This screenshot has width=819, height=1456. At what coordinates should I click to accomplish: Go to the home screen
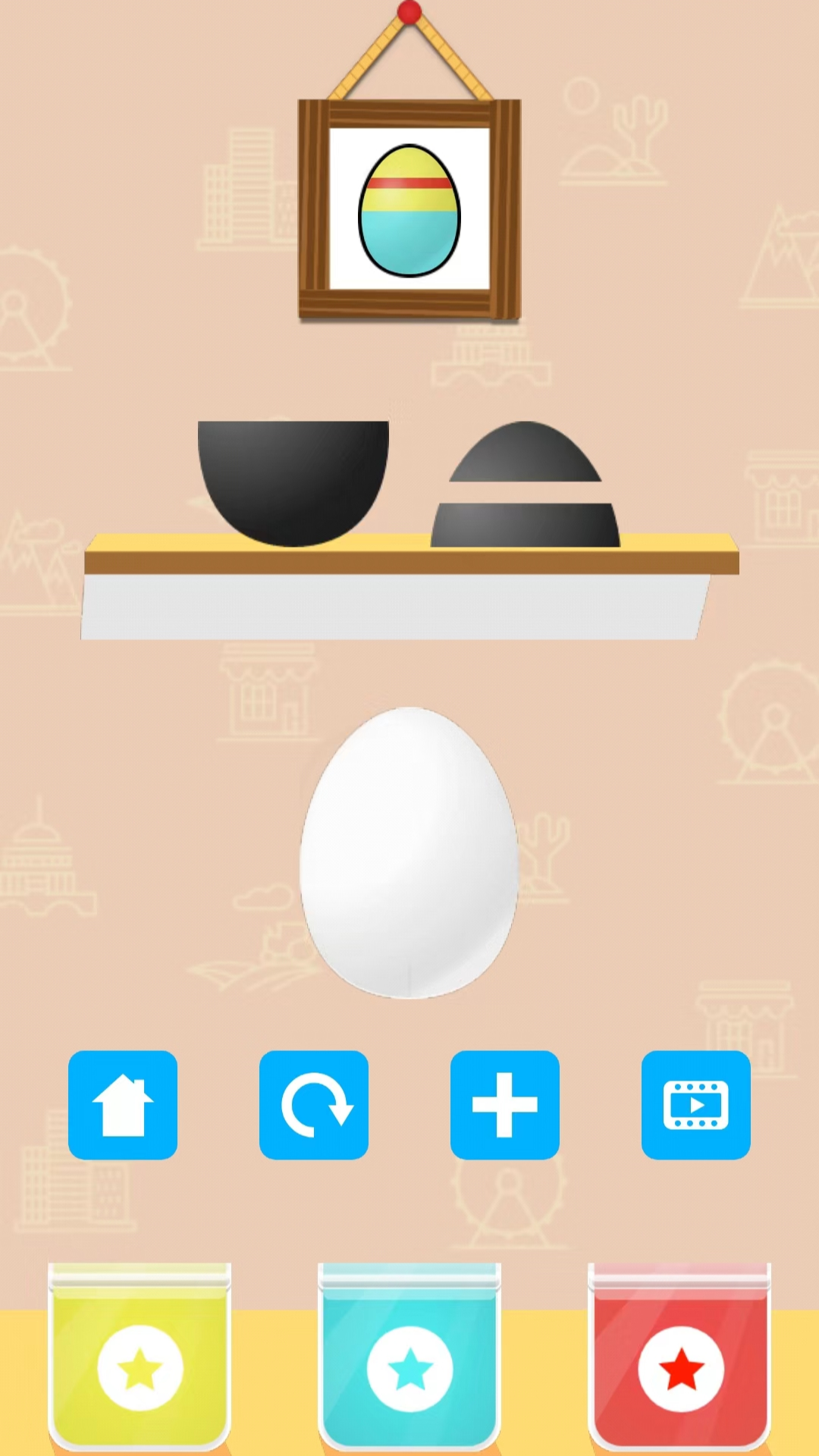pyautogui.click(x=123, y=1104)
